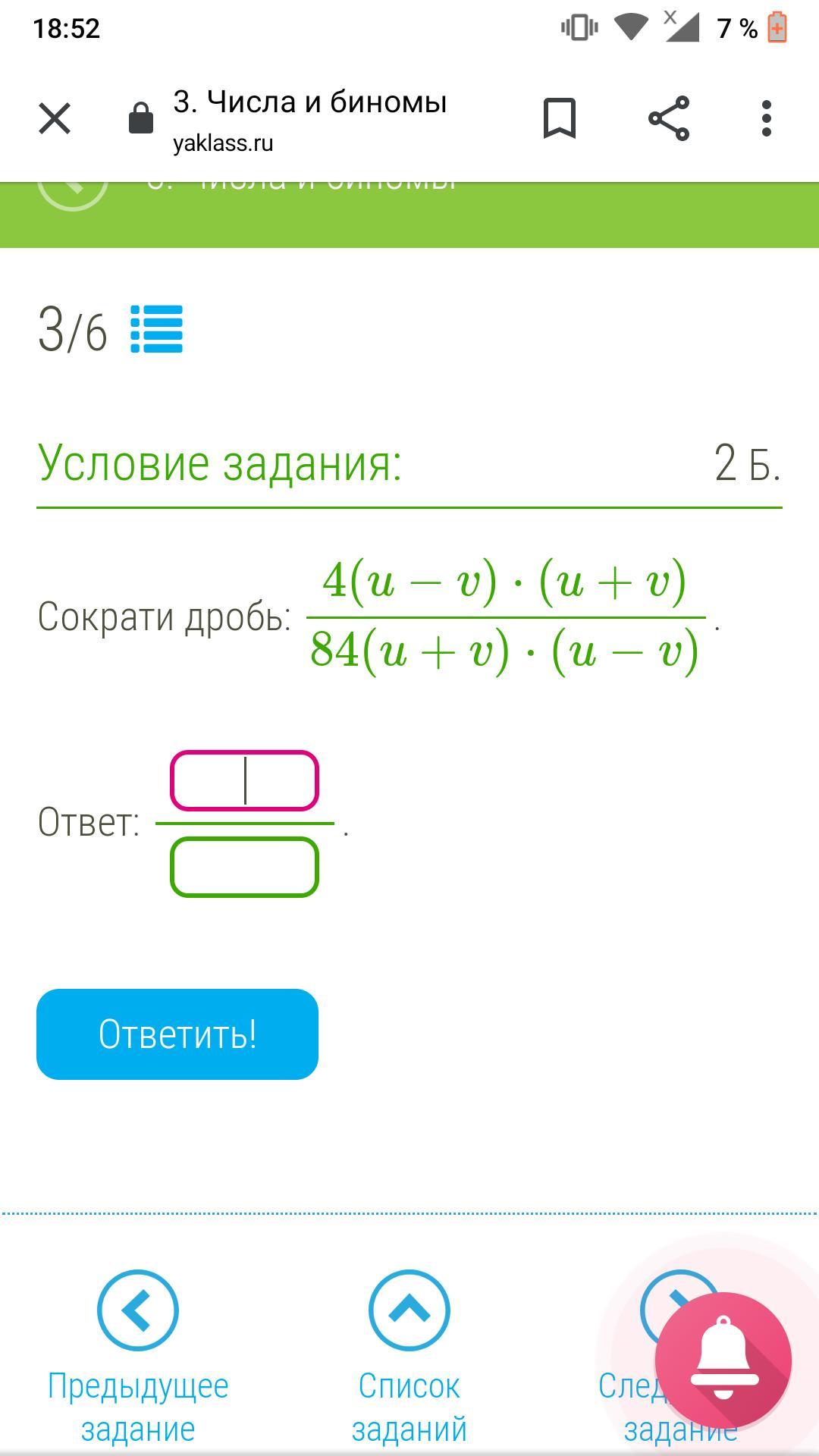Bookmark this yaklass page
The width and height of the screenshot is (819, 1456).
[x=560, y=118]
